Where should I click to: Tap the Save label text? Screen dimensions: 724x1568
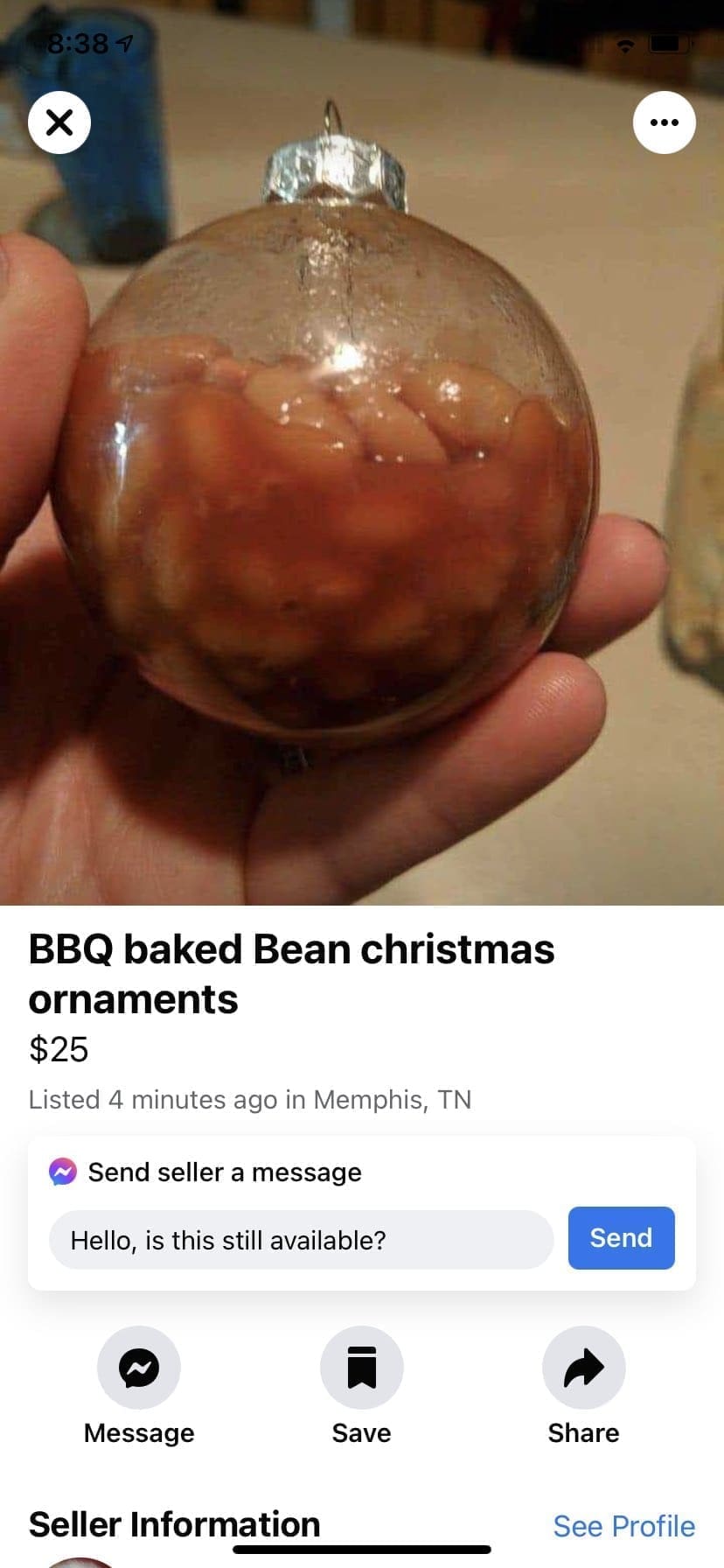pos(361,1432)
